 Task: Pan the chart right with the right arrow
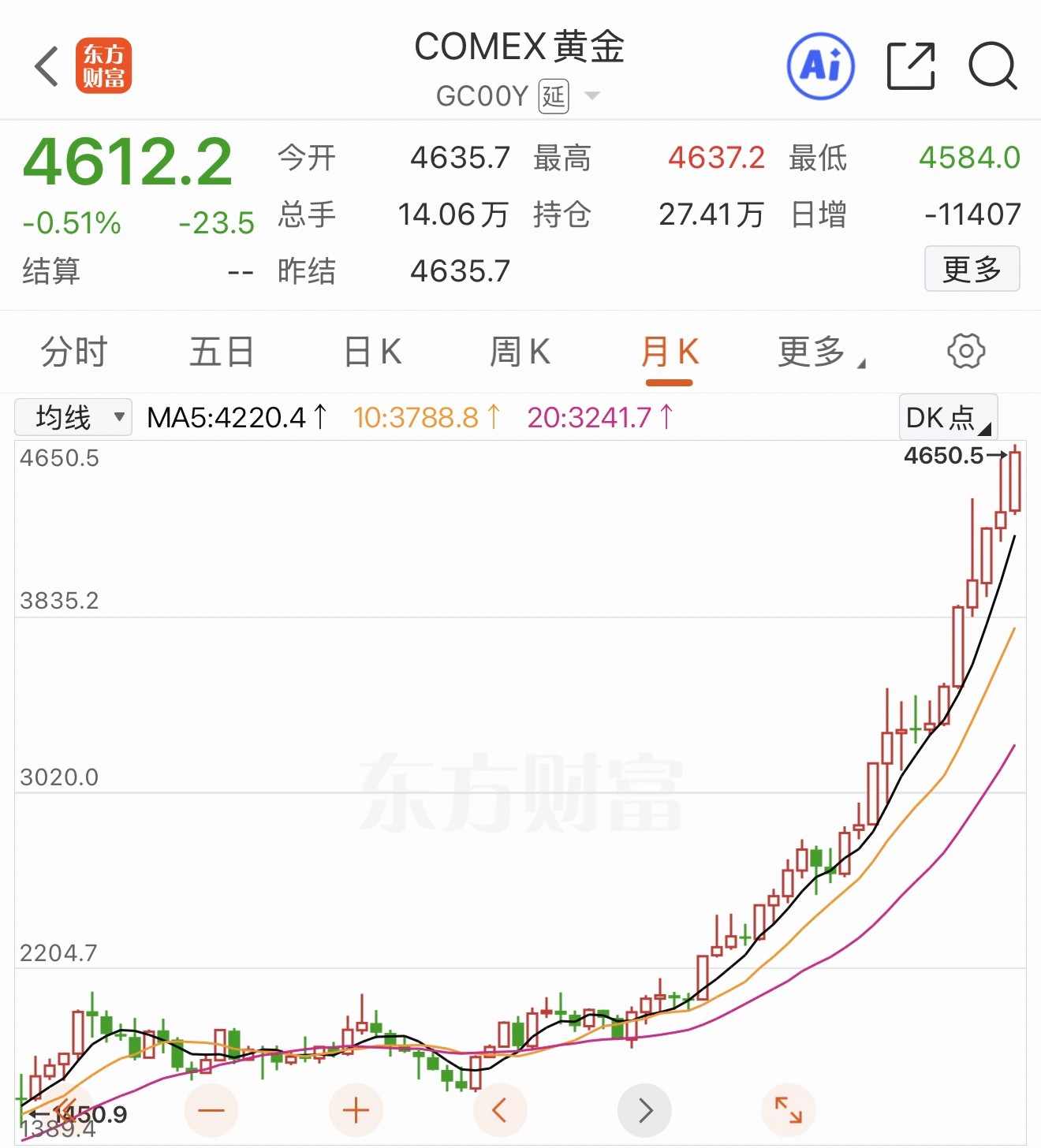click(x=644, y=1109)
